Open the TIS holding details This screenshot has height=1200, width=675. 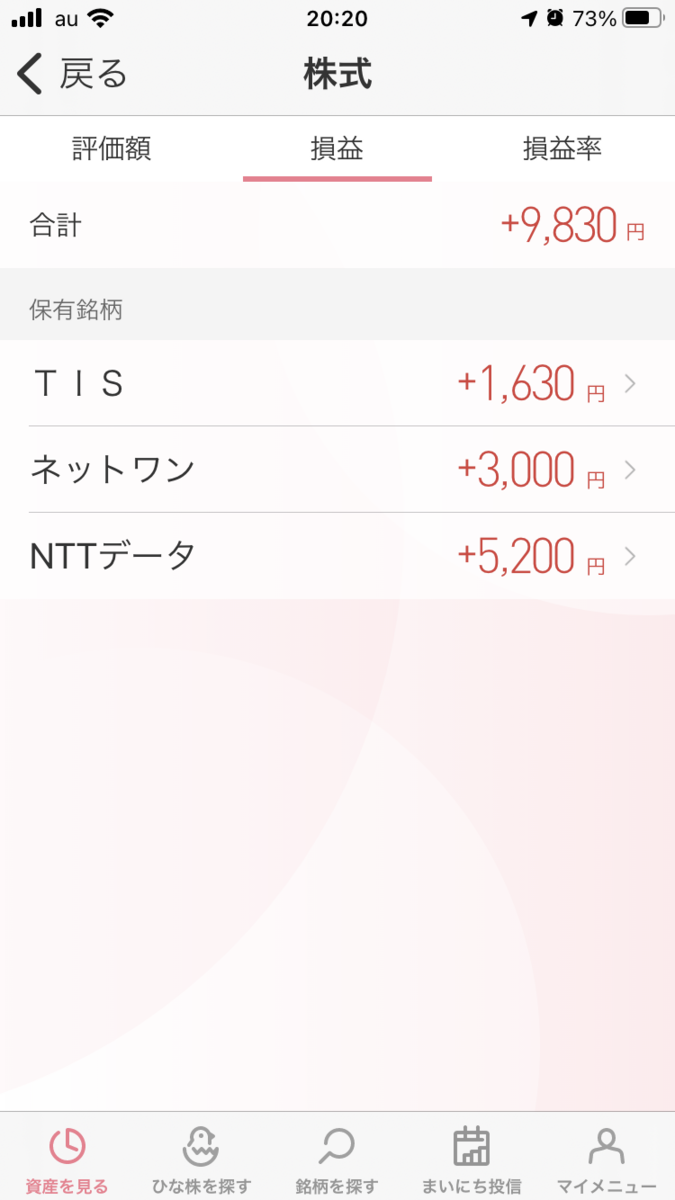[337, 383]
